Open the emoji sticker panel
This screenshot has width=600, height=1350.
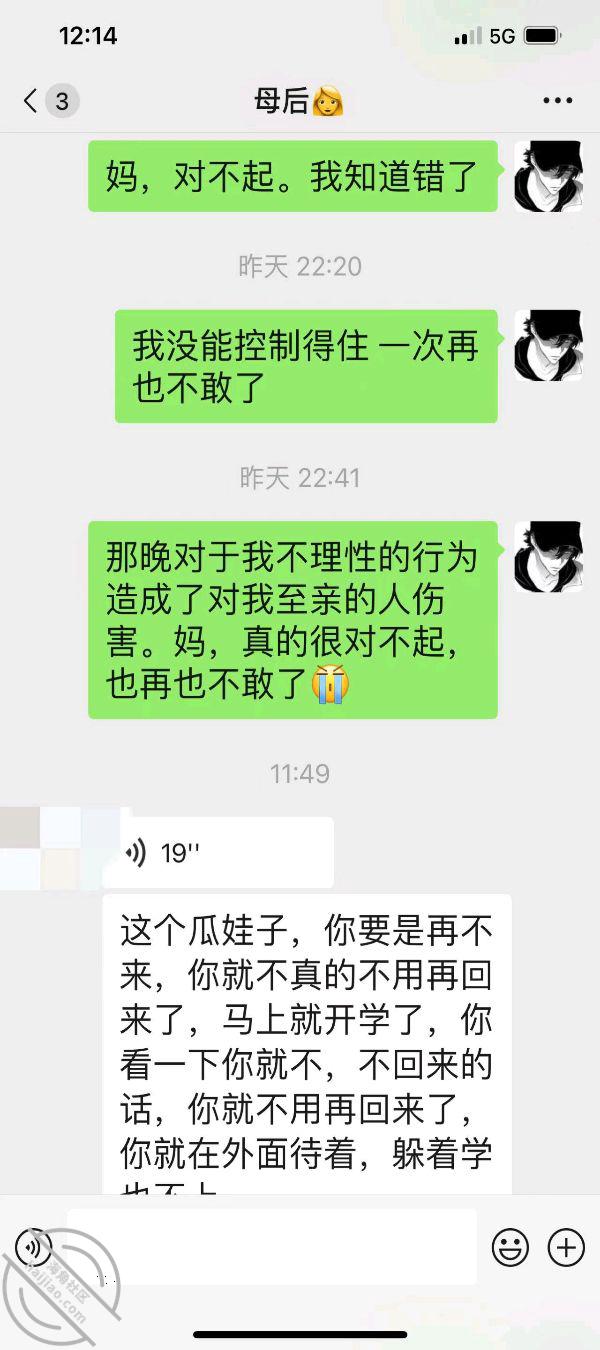coord(510,1247)
